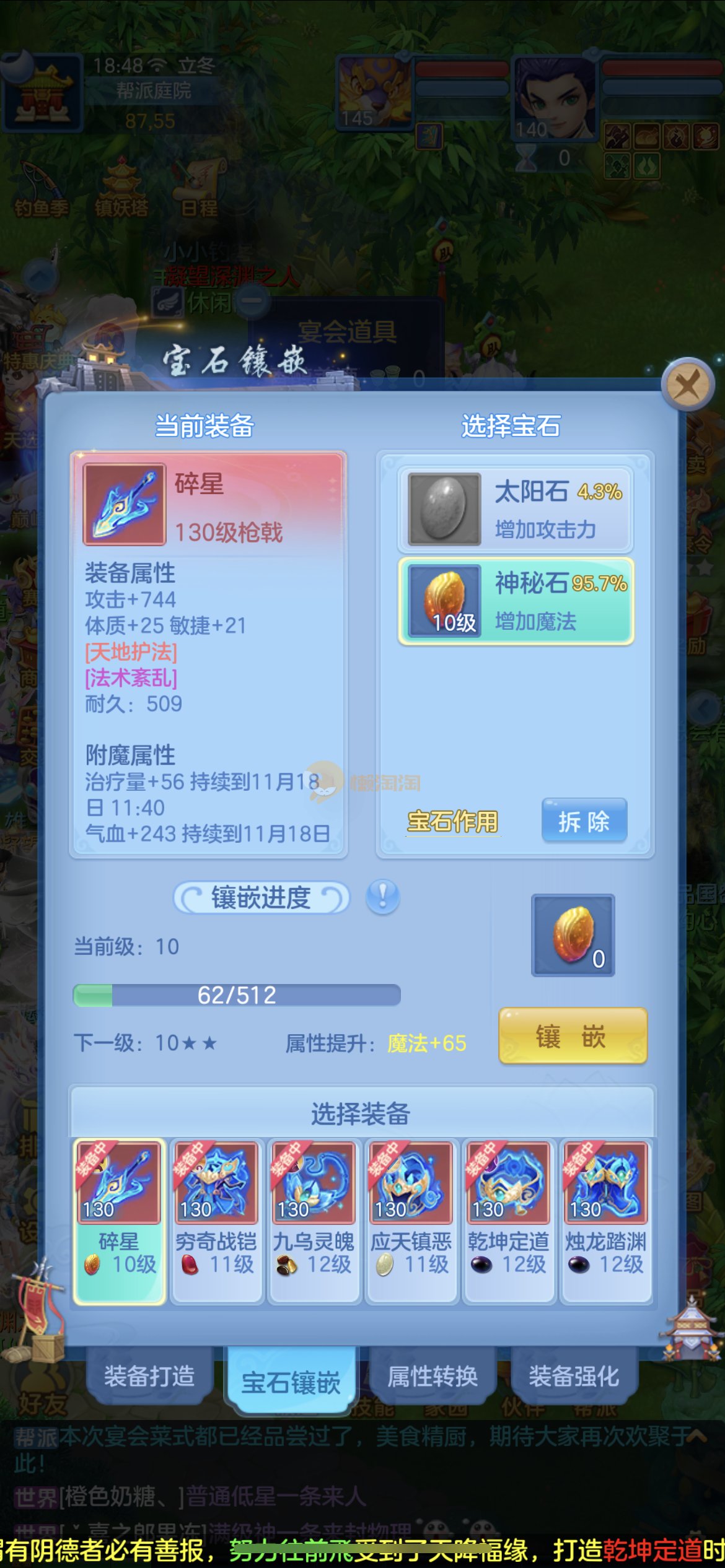This screenshot has height=1568, width=725.
Task: Tap the 拆除 button
Action: tap(584, 821)
